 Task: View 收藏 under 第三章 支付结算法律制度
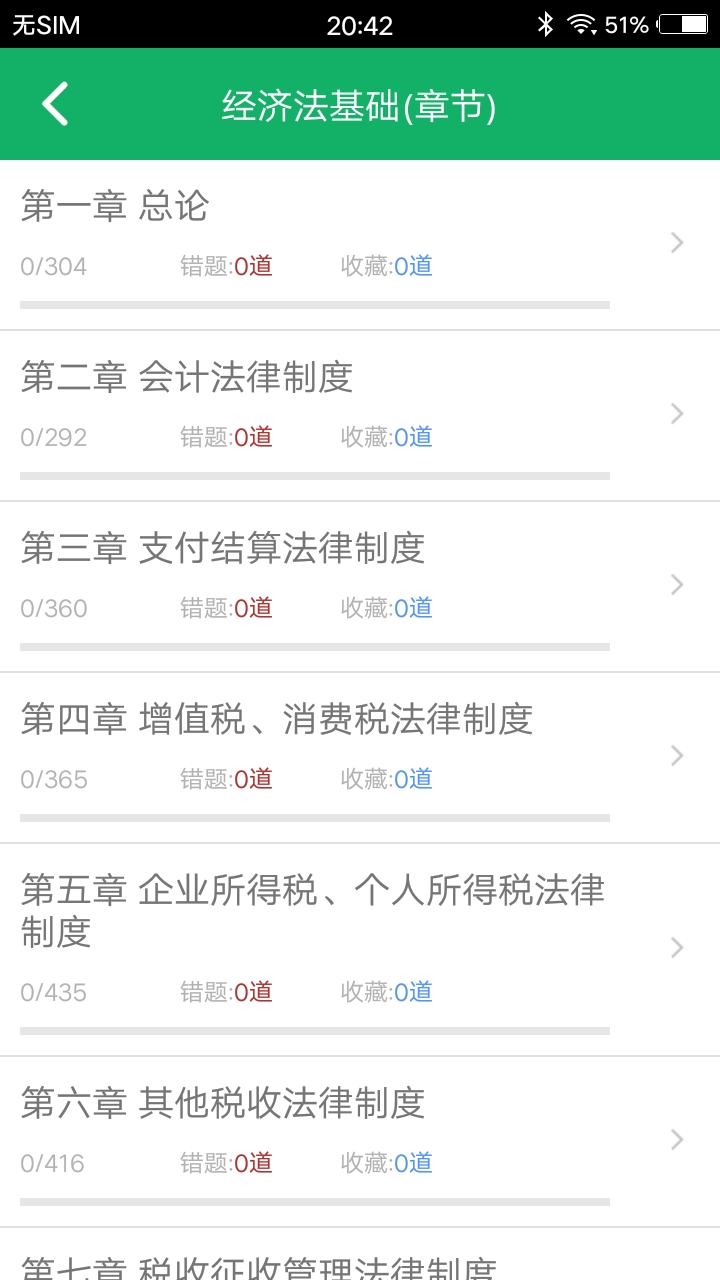tap(386, 608)
